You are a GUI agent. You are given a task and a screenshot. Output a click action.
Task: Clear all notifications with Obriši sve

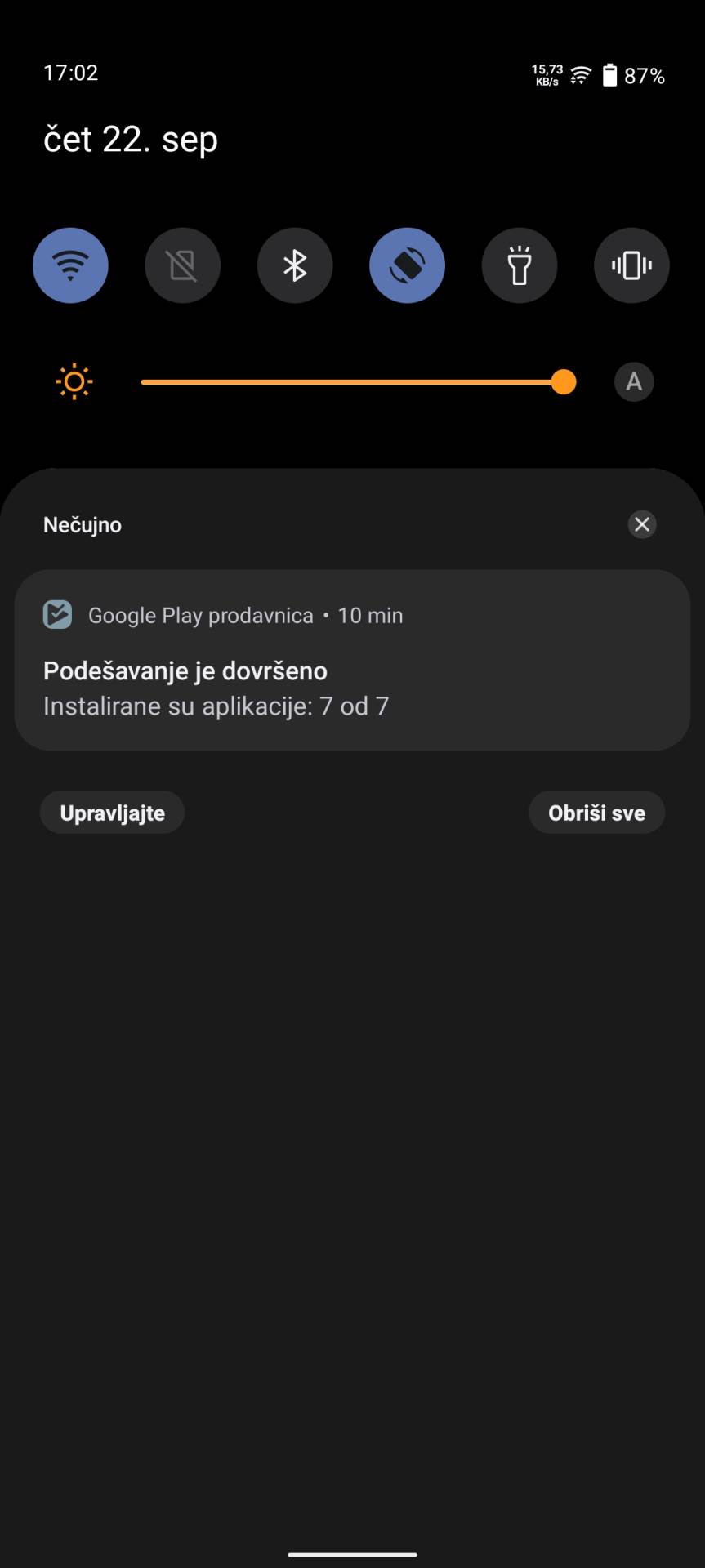pyautogui.click(x=596, y=813)
